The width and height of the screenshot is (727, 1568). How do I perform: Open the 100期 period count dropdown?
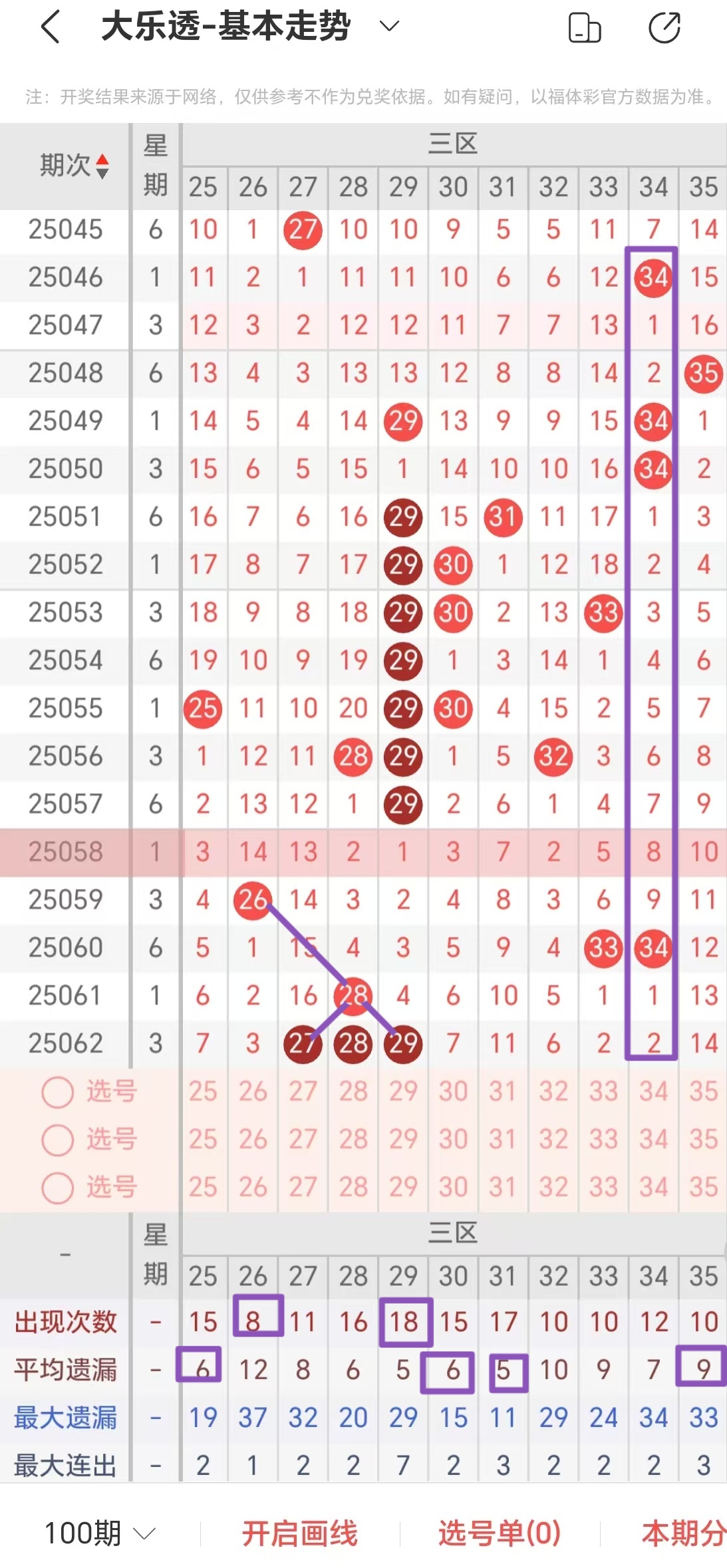pos(100,1533)
